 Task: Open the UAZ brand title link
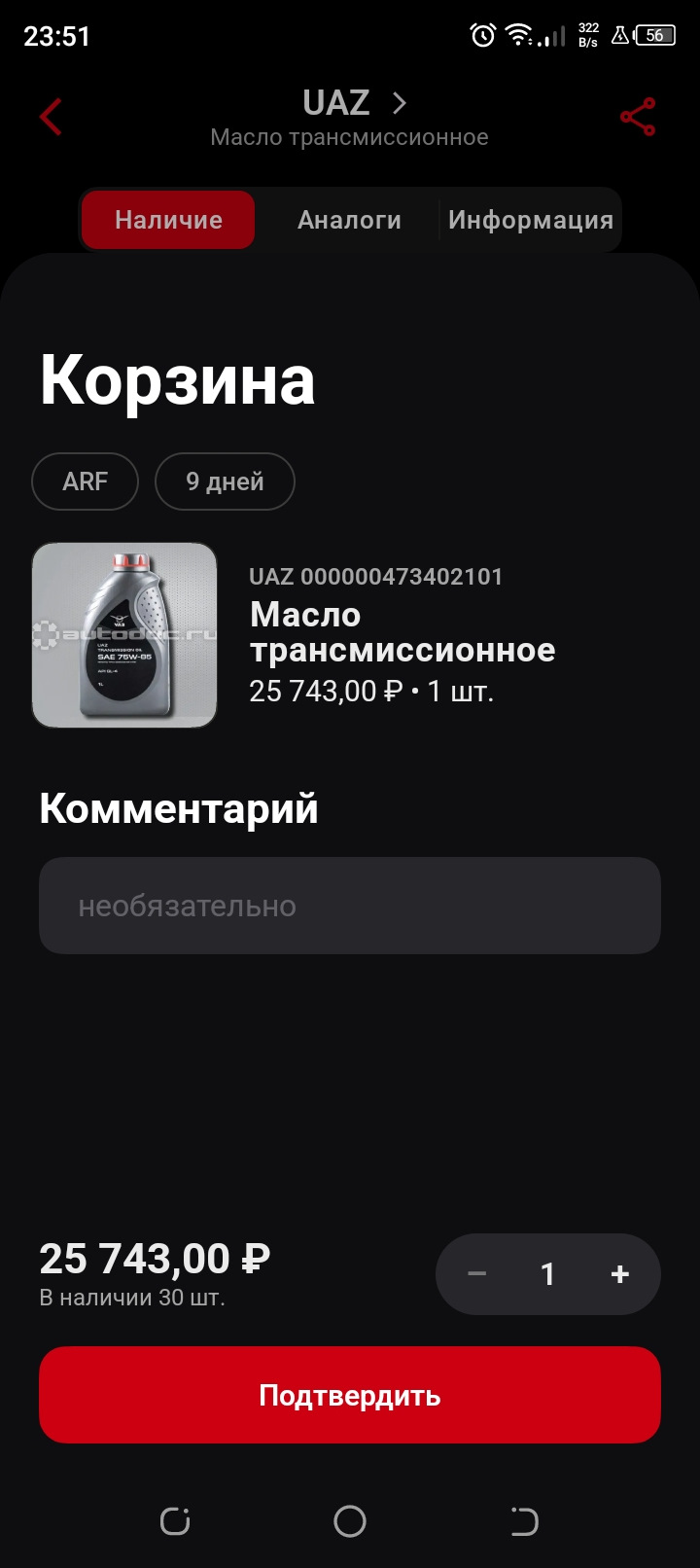point(354,103)
